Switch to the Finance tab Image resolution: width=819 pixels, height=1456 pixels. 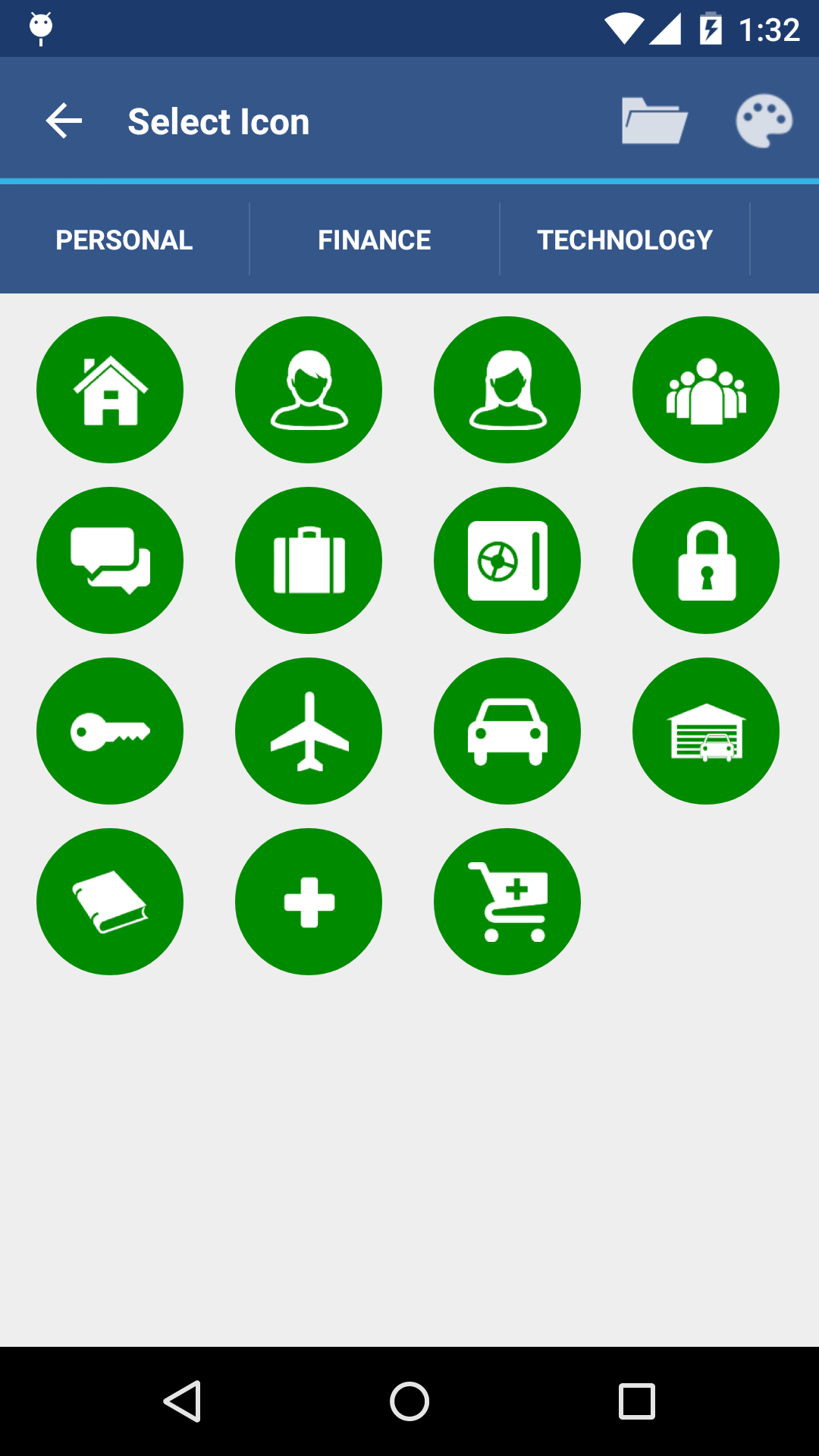(374, 240)
